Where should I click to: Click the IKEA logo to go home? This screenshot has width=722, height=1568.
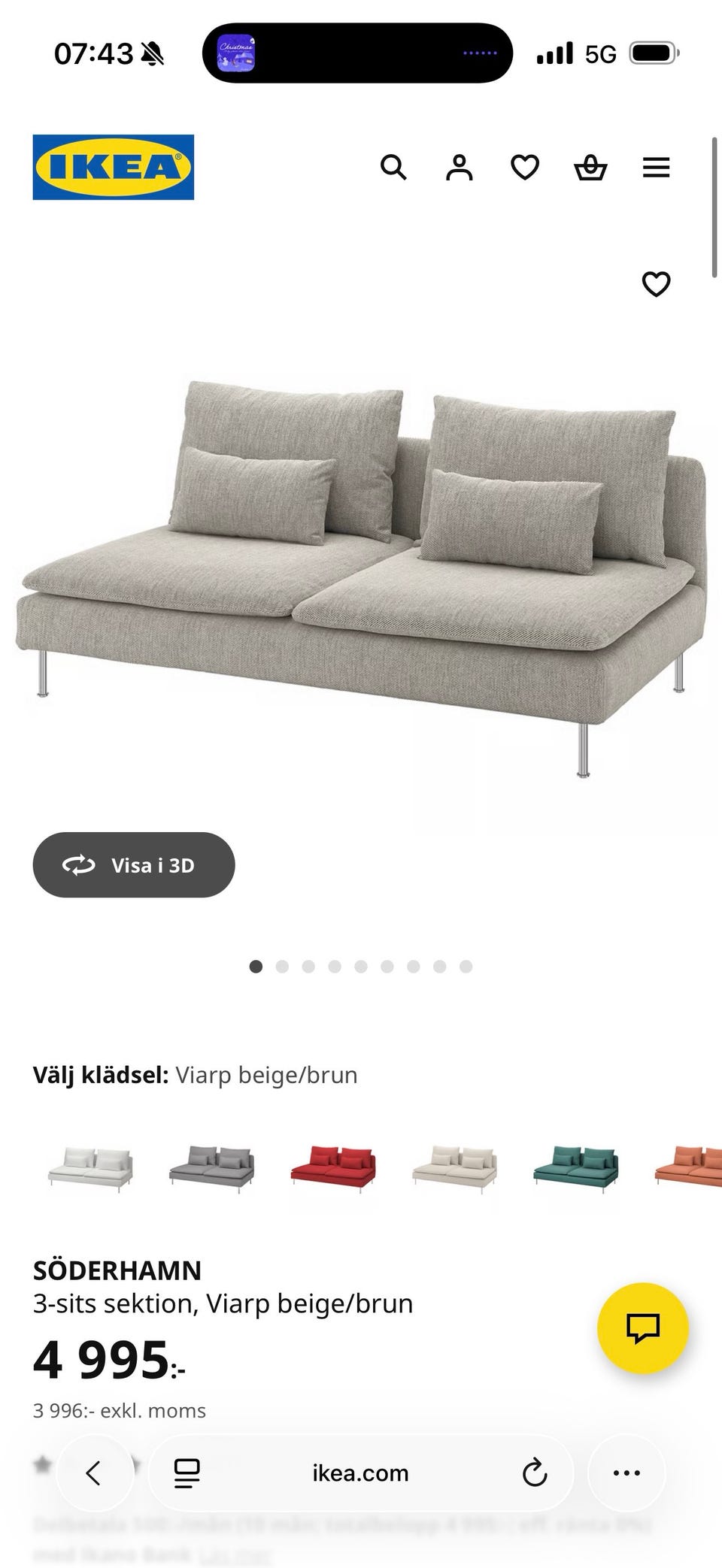coord(112,166)
